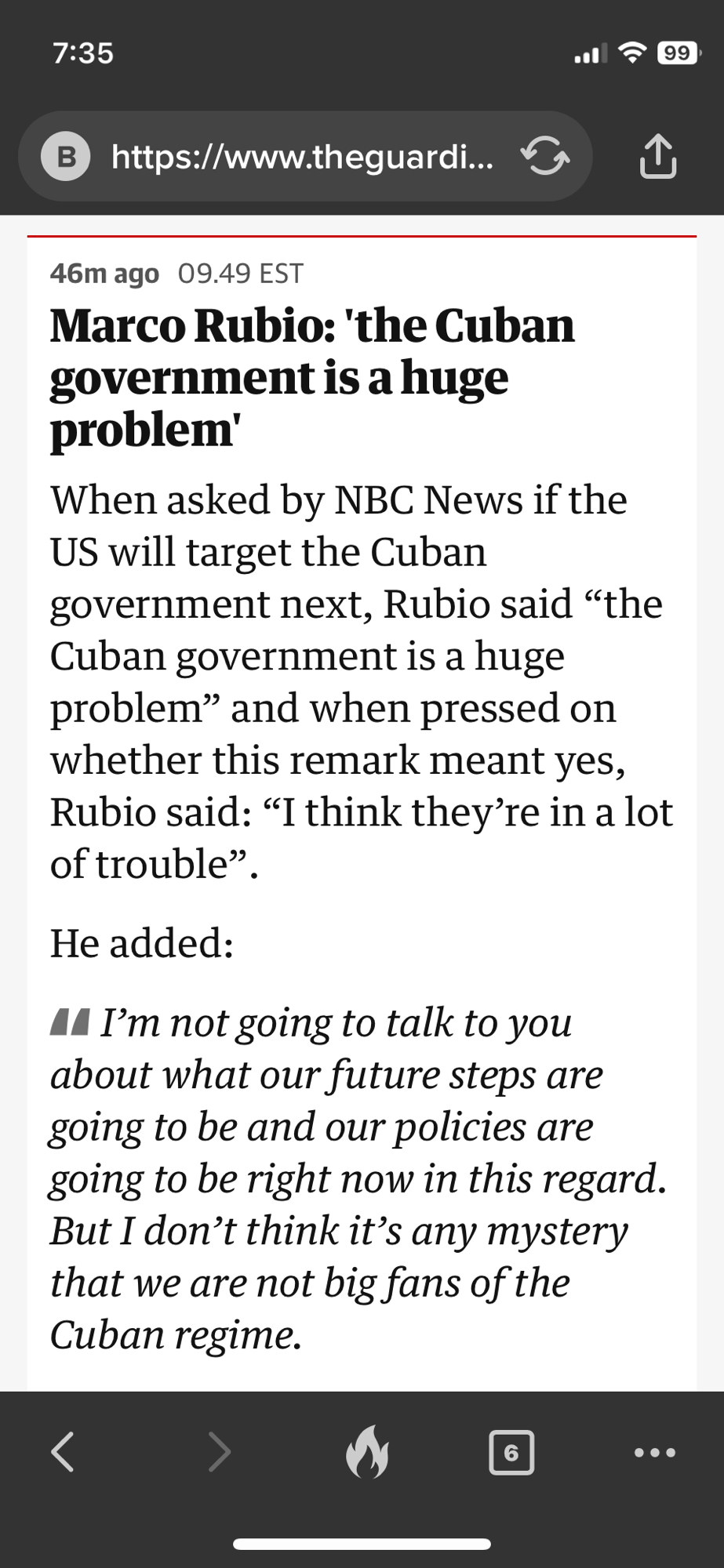Share this page

coord(657,157)
